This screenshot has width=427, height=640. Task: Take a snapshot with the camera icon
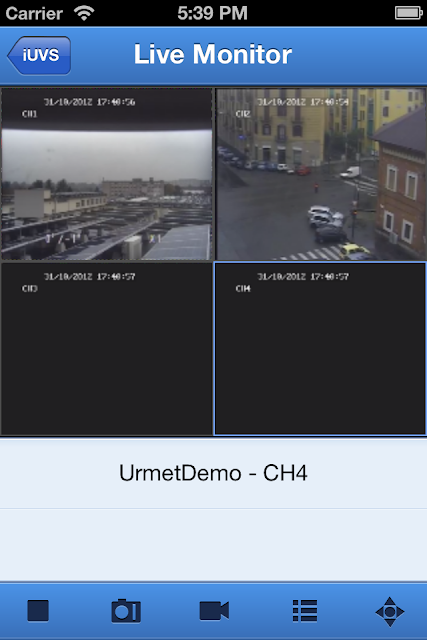coord(126,611)
